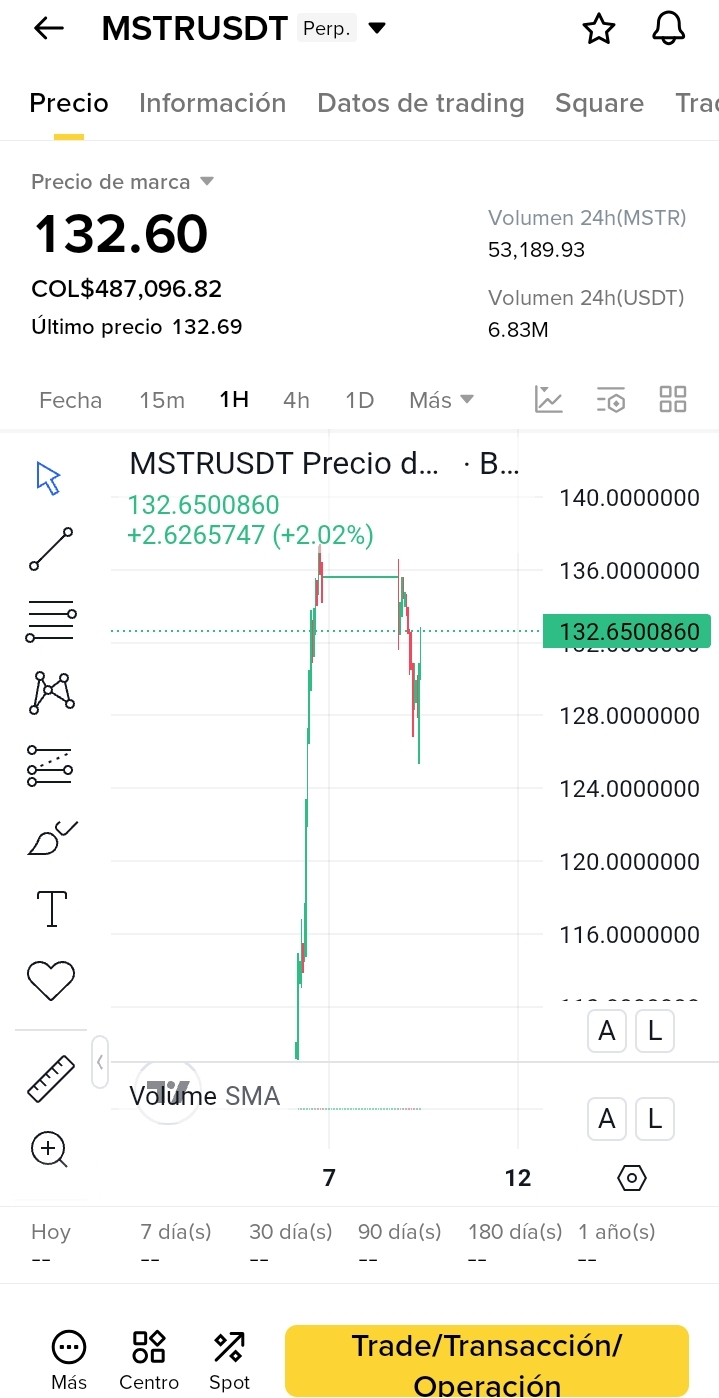Switch chart to the 1D interval

click(x=359, y=400)
